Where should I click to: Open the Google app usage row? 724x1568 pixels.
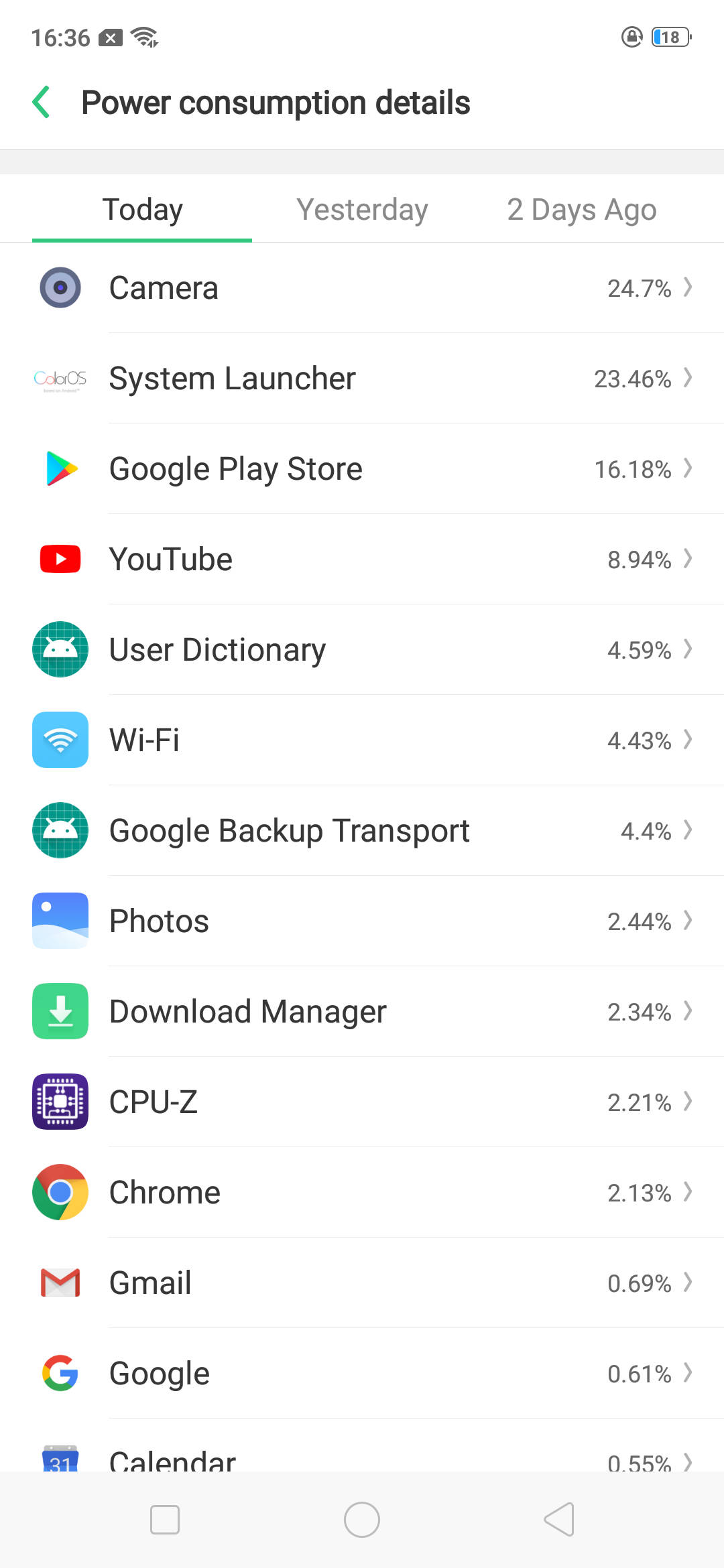coord(362,1374)
